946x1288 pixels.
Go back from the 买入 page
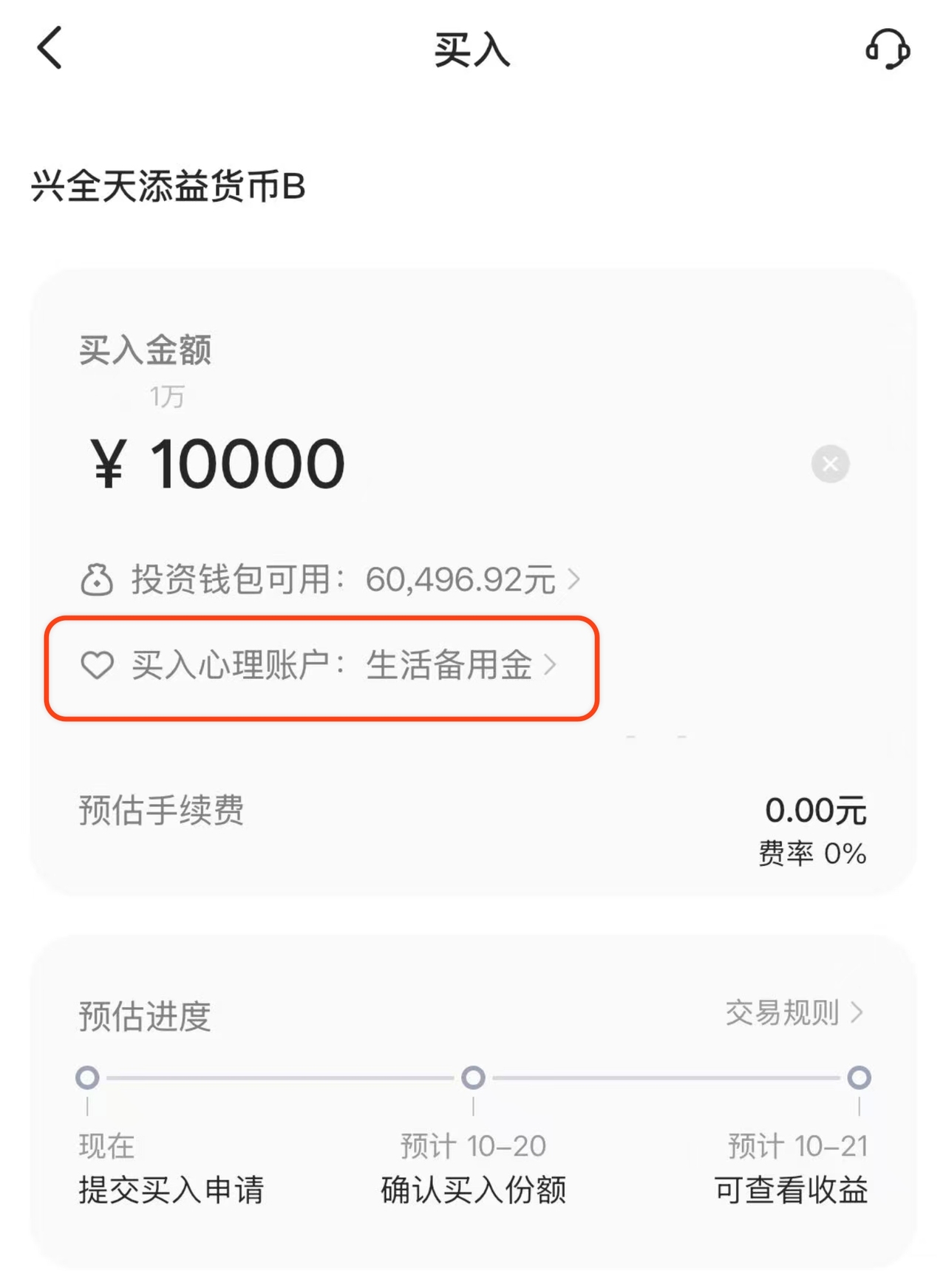[x=50, y=49]
